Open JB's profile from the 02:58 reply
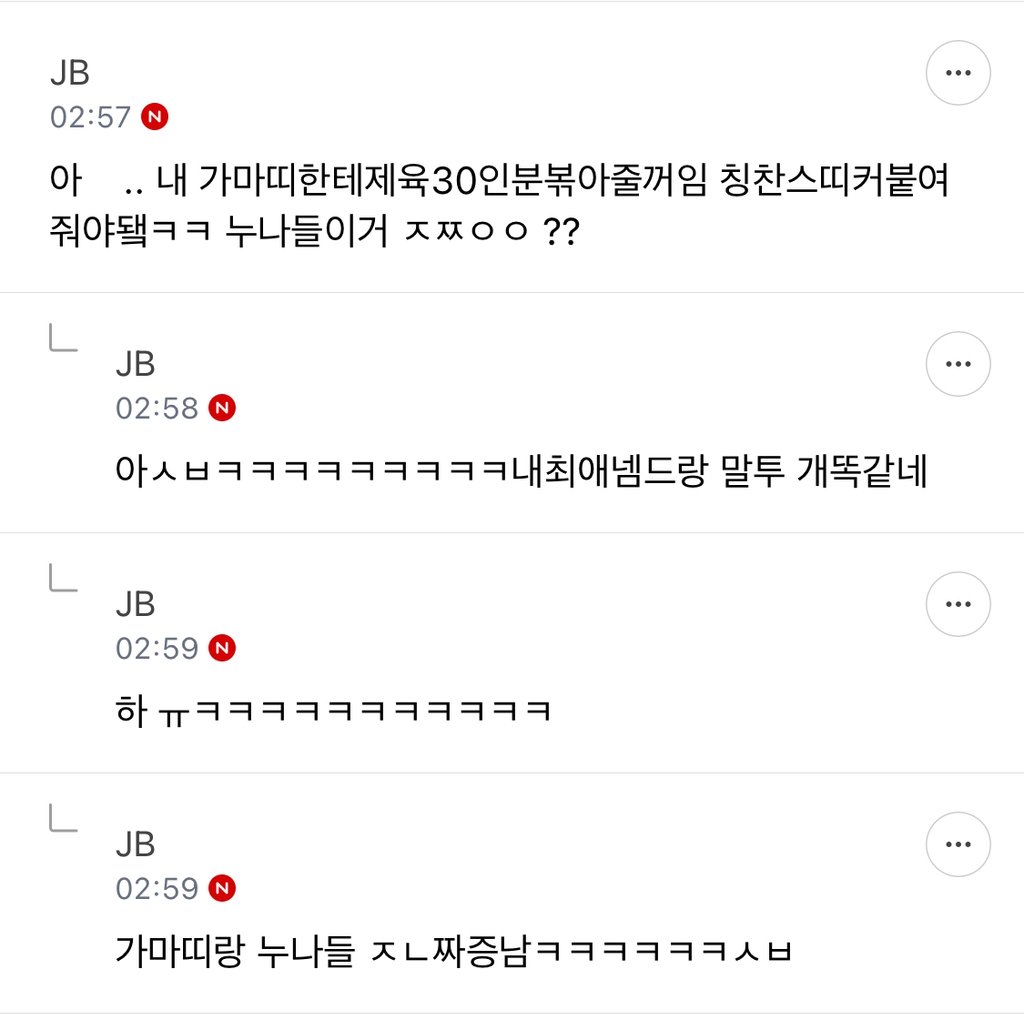 click(x=137, y=364)
